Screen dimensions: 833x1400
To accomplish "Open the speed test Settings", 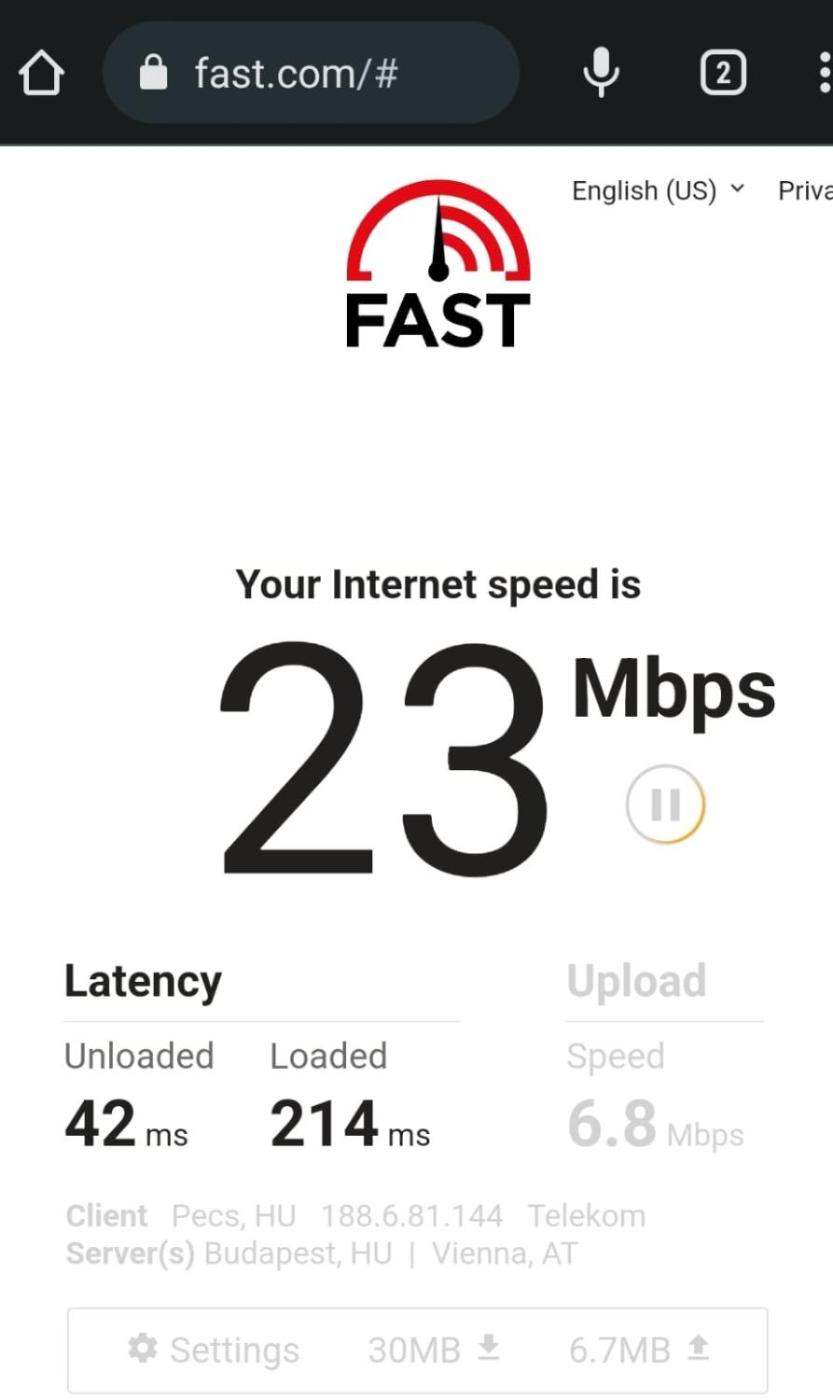I will click(214, 1350).
